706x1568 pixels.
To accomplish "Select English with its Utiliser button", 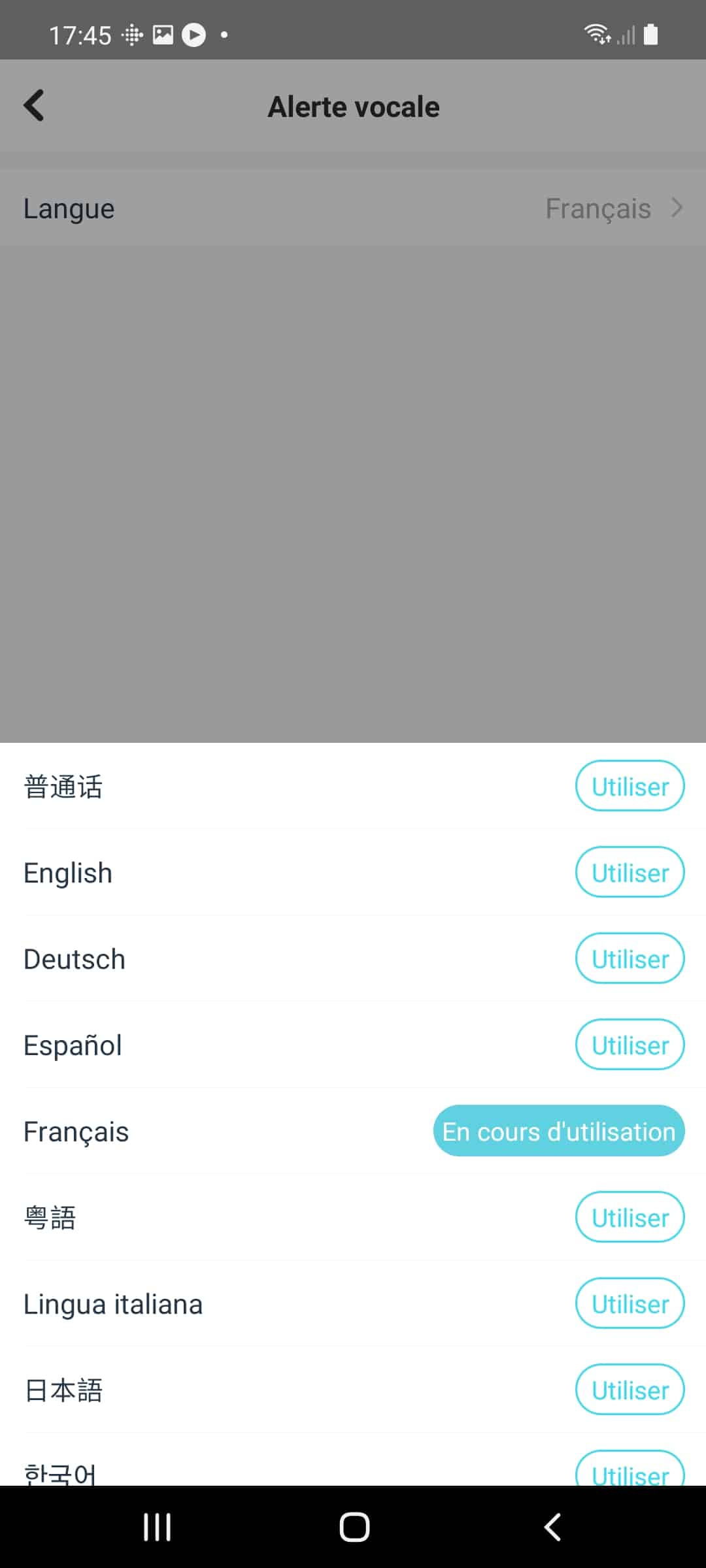I will pyautogui.click(x=630, y=872).
